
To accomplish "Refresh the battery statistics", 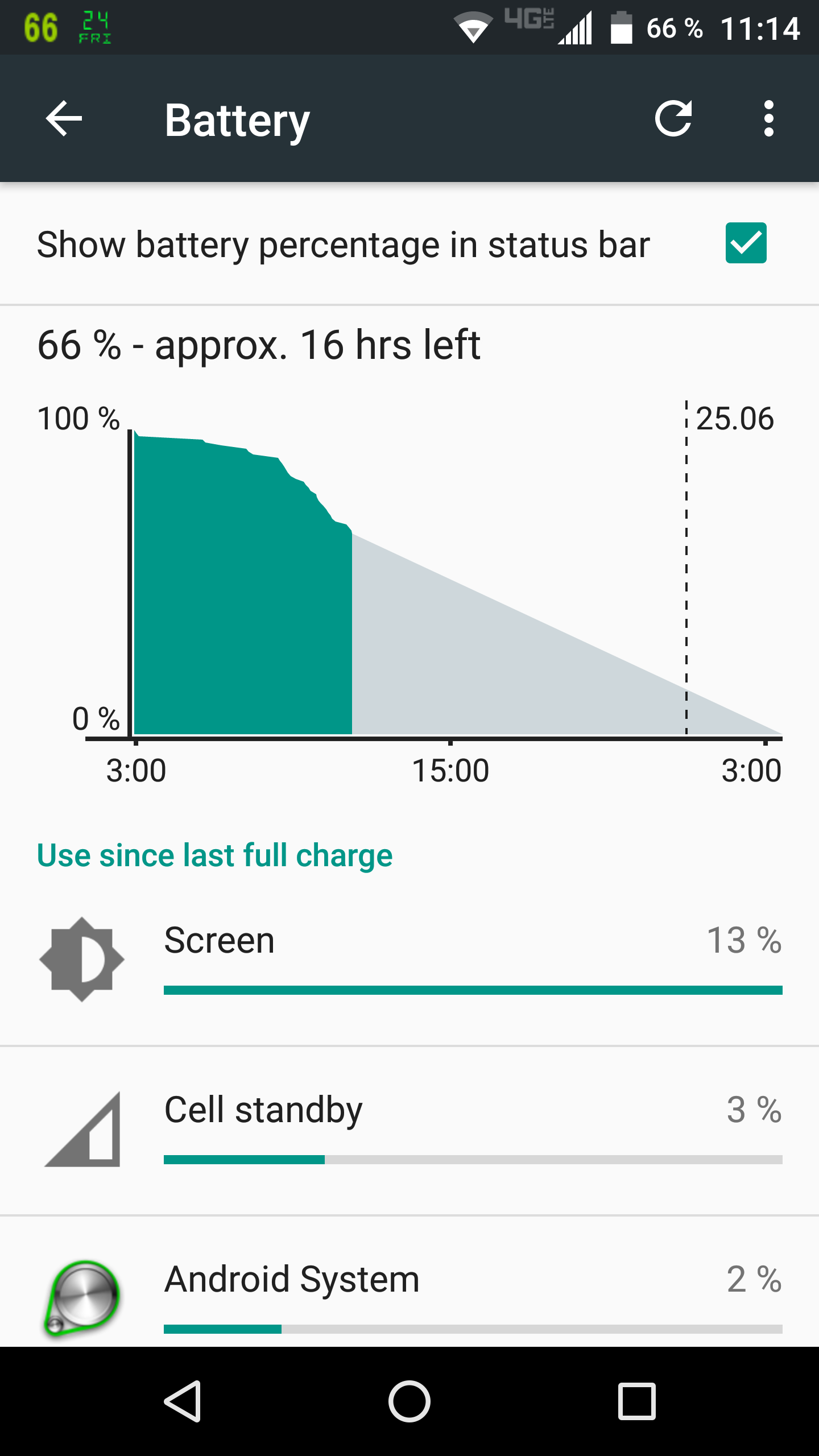I will (x=673, y=119).
